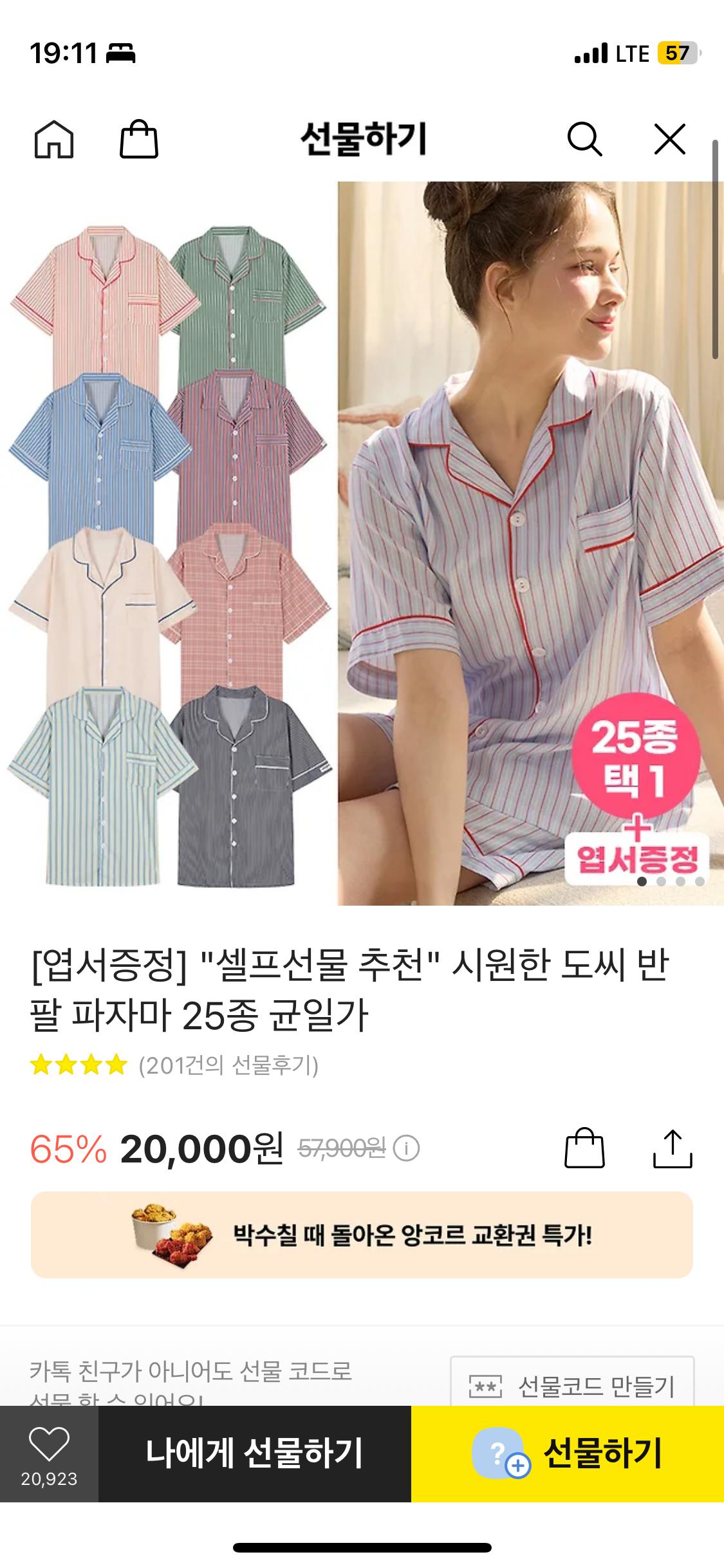View the 201 gift reviews

tap(228, 1066)
